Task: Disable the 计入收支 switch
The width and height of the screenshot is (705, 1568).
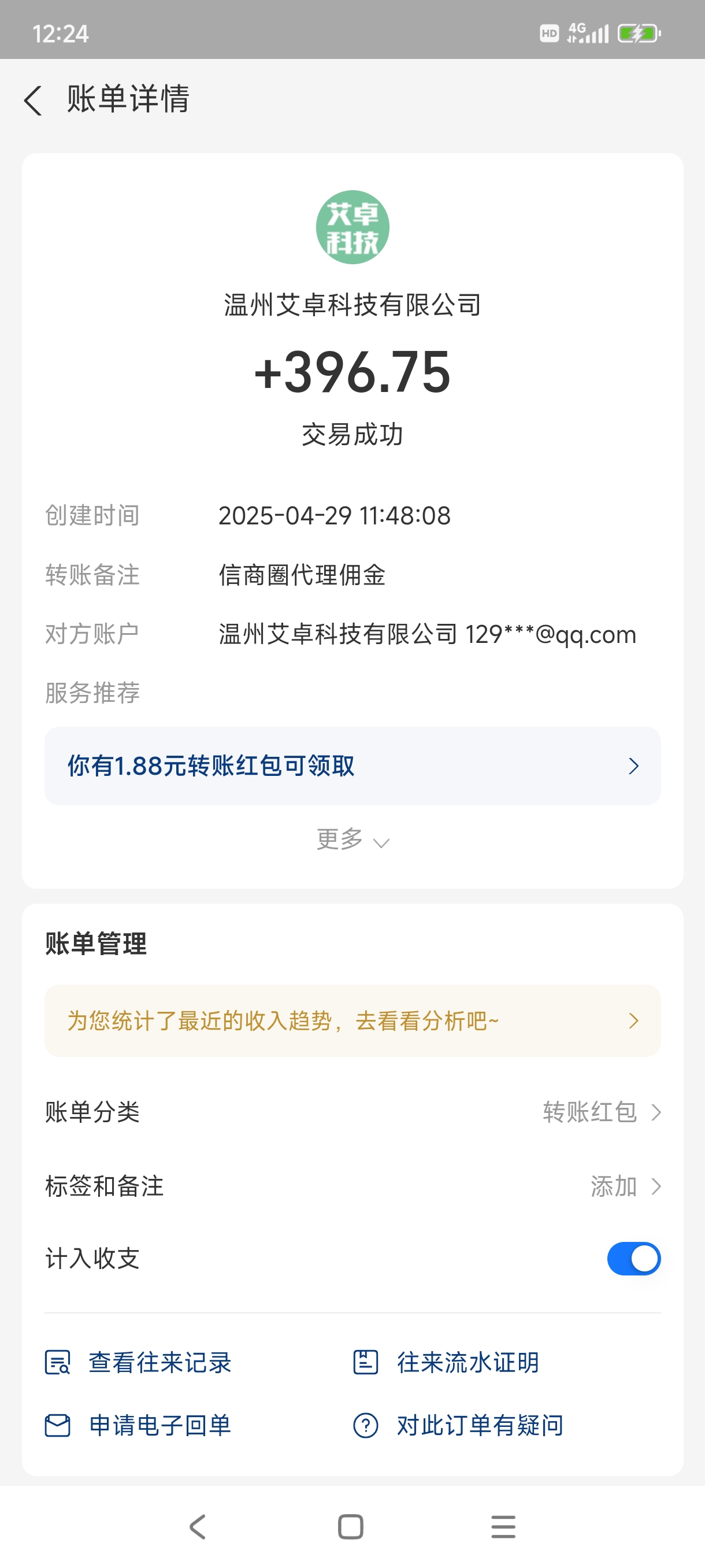Action: pyautogui.click(x=633, y=1259)
